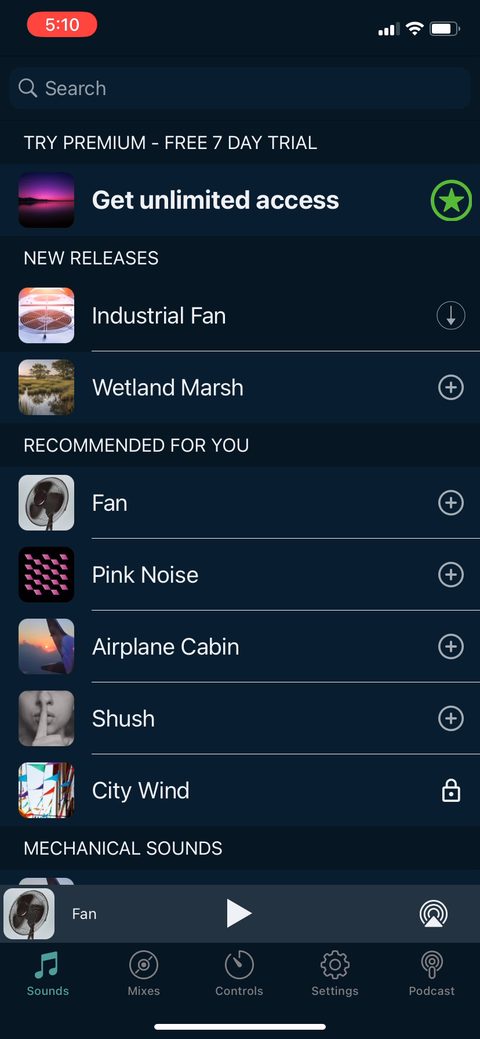Open the Settings tab

(335, 974)
